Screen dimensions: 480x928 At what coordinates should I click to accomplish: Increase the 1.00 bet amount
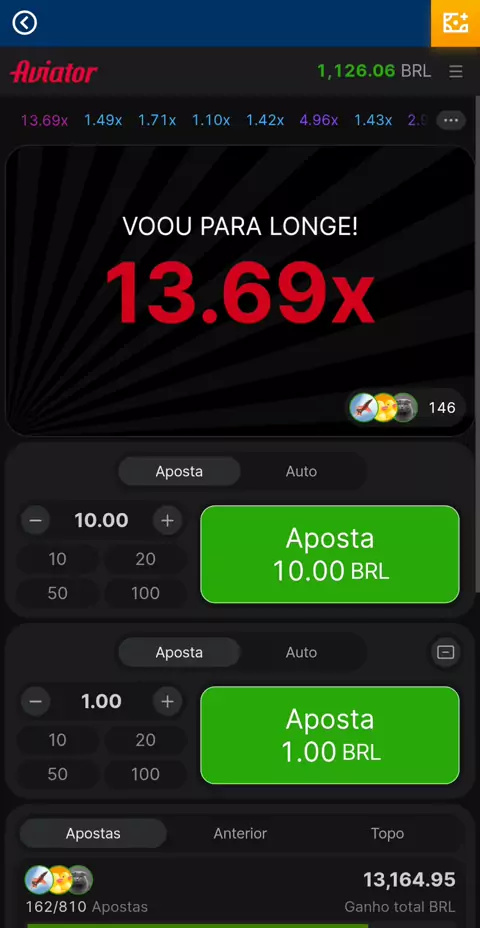click(x=167, y=701)
